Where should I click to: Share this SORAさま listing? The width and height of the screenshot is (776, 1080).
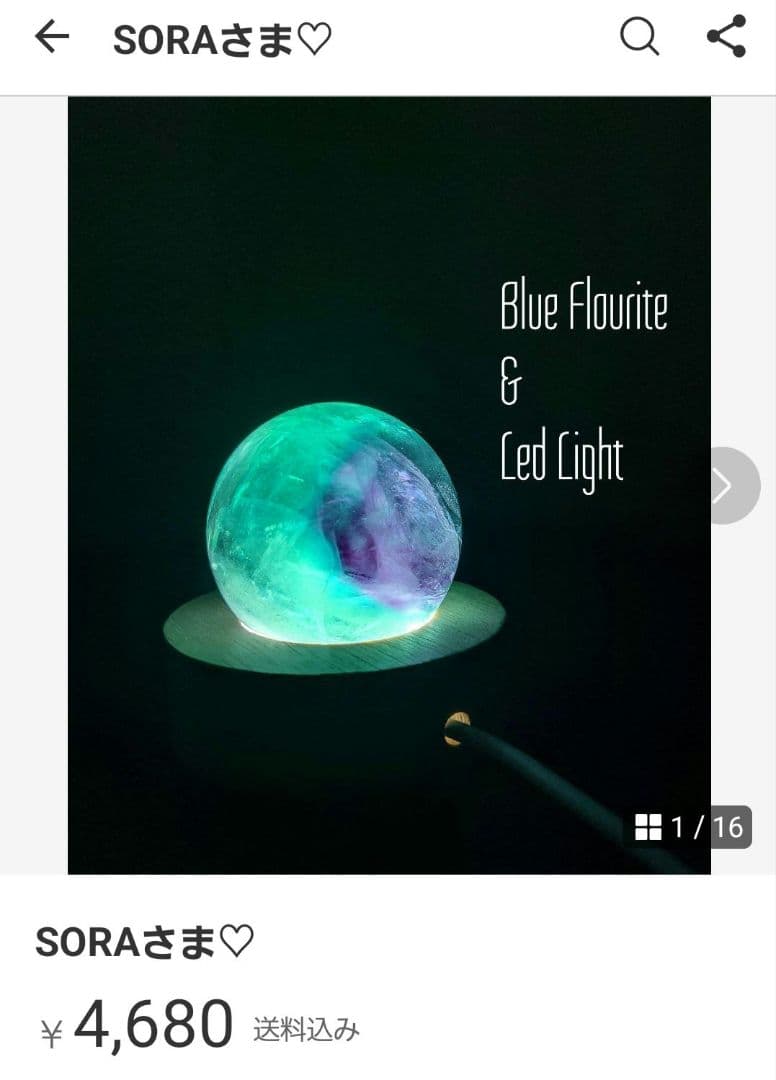click(726, 38)
